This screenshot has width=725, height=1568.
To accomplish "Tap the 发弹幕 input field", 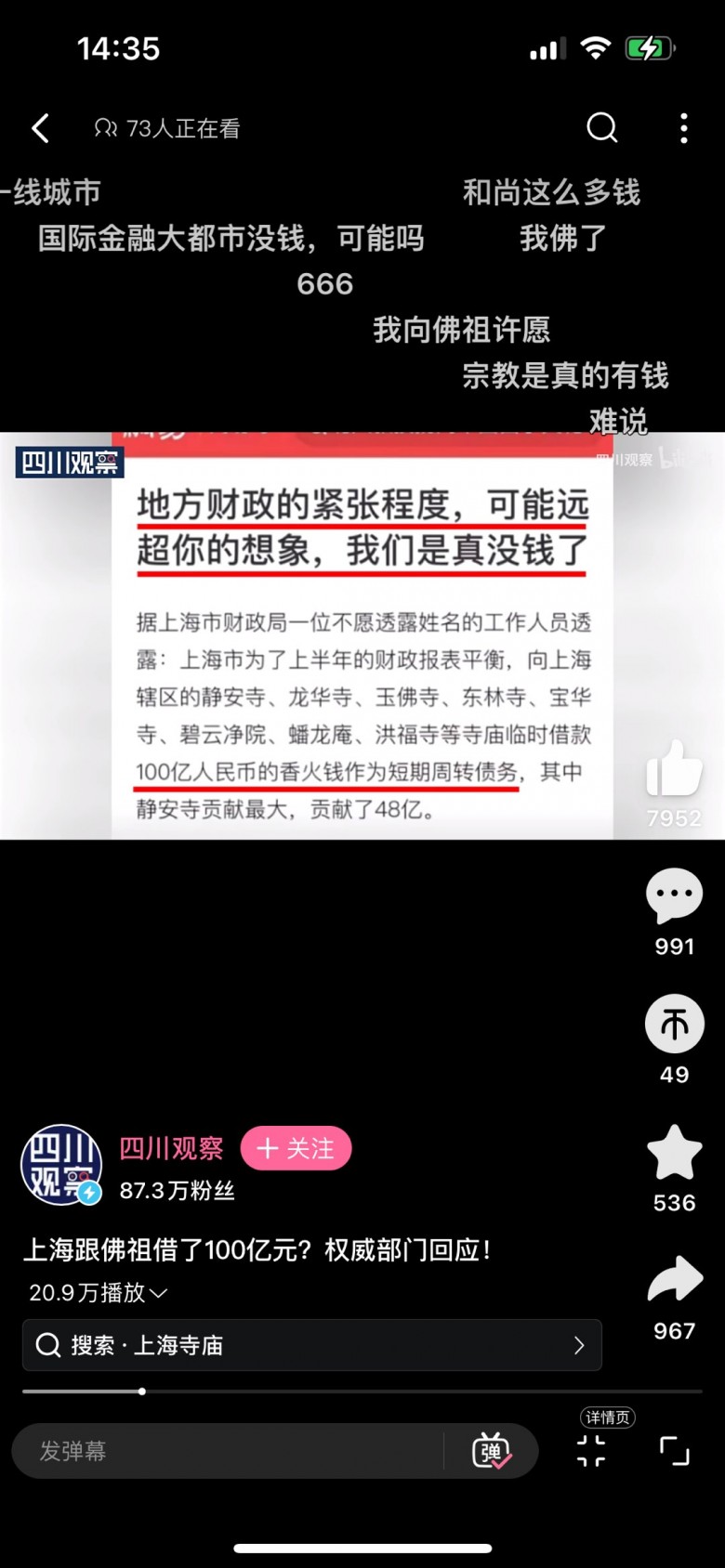I will (x=228, y=1451).
